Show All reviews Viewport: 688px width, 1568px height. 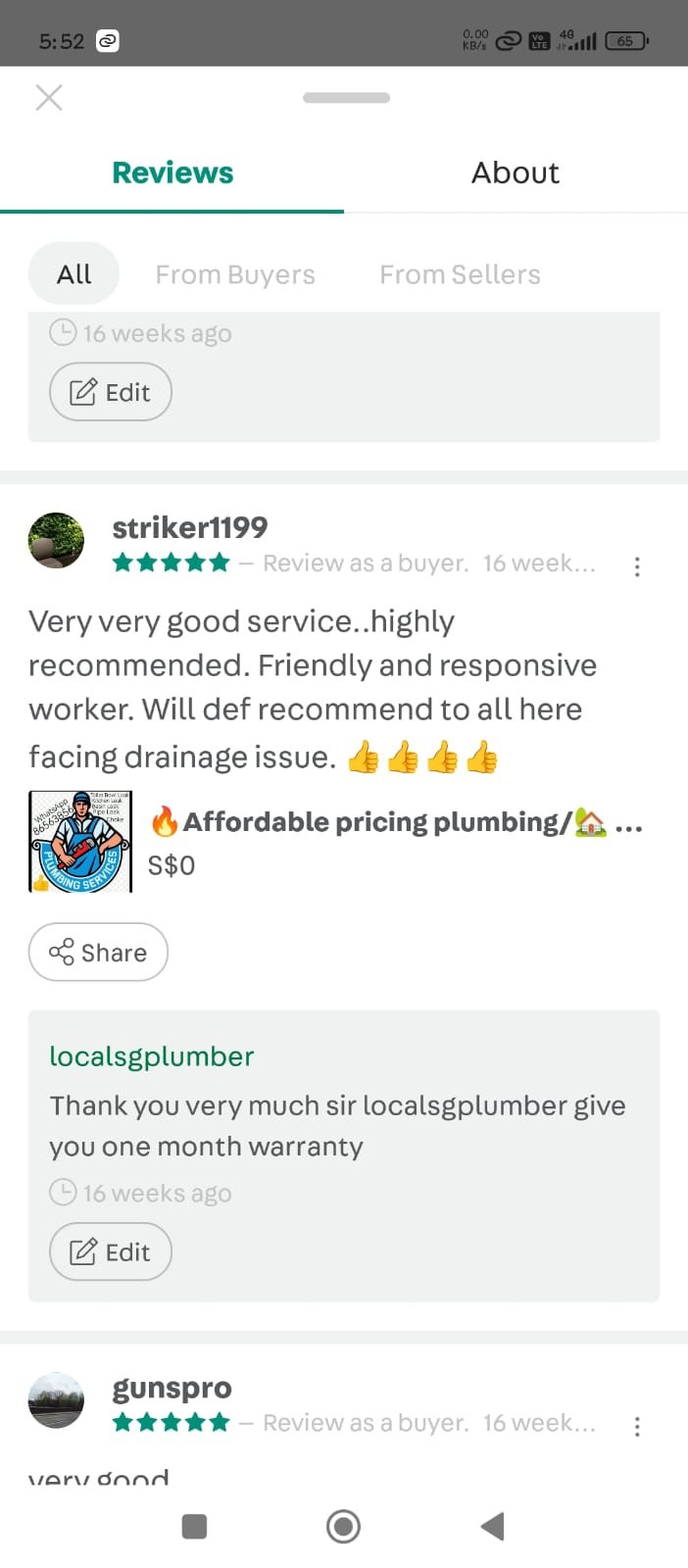(74, 274)
